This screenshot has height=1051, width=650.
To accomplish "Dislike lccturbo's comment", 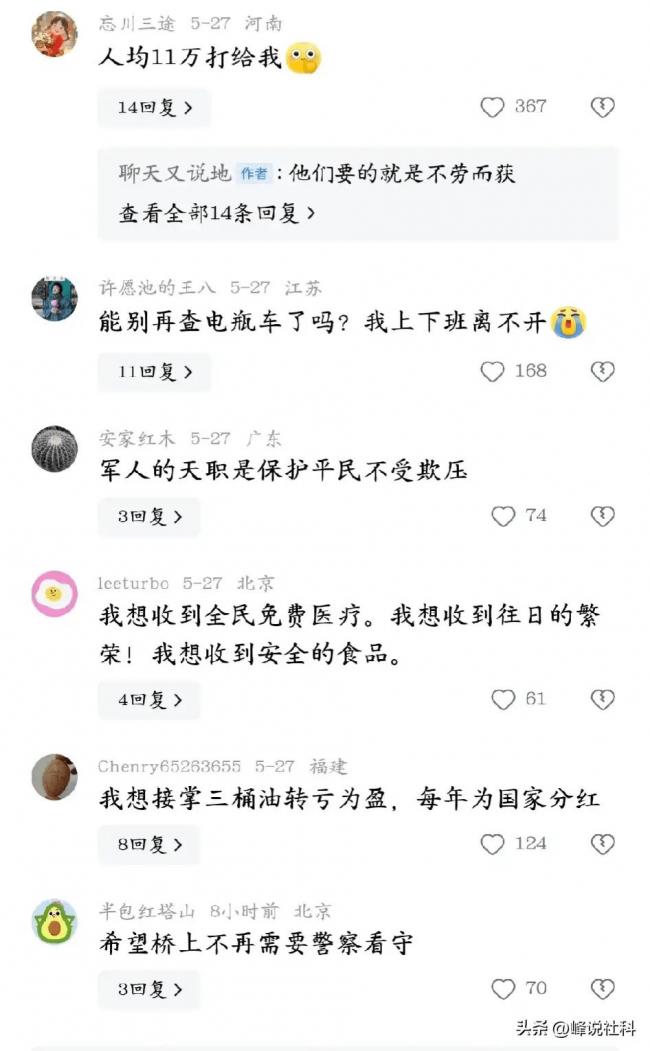I will [x=602, y=700].
